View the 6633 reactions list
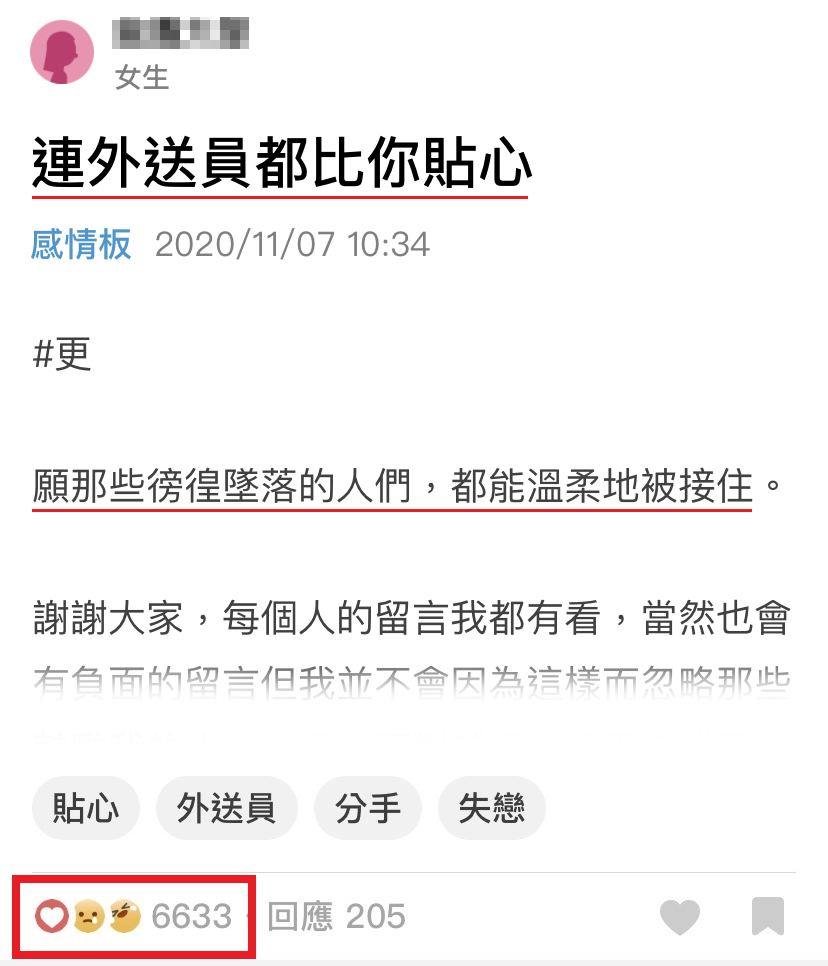This screenshot has width=828, height=966. [135, 916]
